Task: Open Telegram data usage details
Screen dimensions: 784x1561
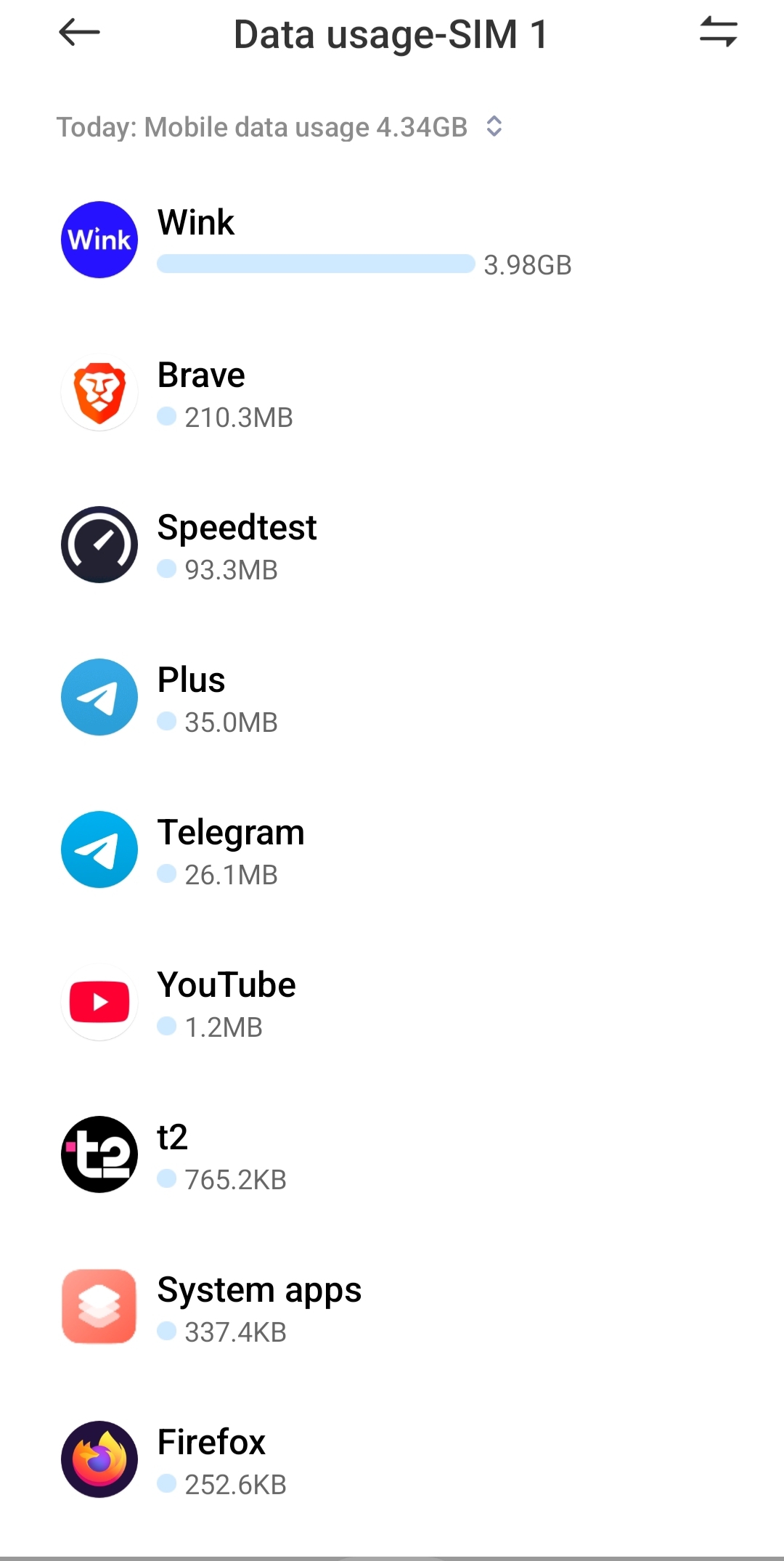Action: pos(392,849)
